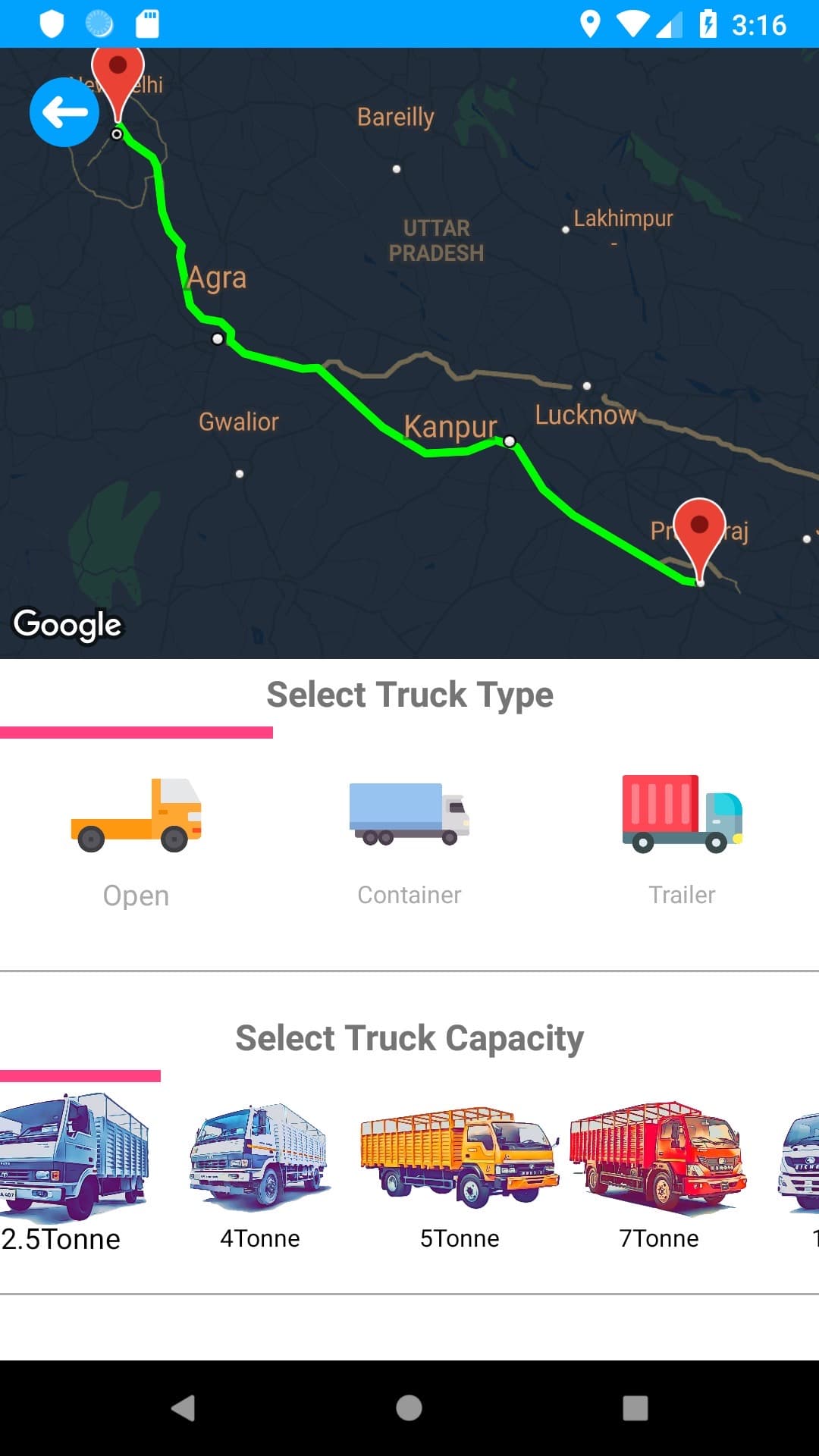The width and height of the screenshot is (819, 1456).
Task: Open recent apps from navigation bar
Action: click(635, 1408)
